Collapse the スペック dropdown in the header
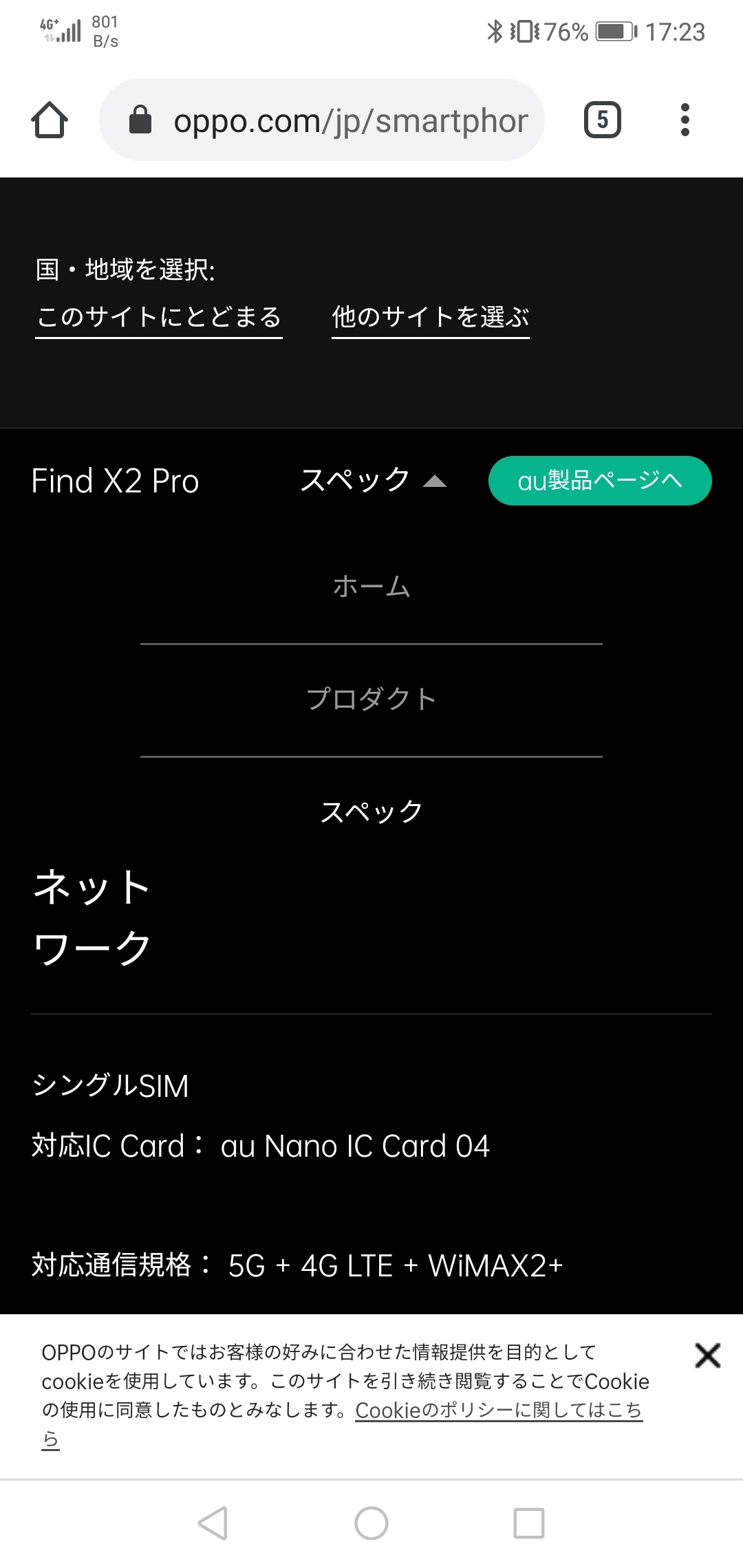743x1568 pixels. (374, 481)
